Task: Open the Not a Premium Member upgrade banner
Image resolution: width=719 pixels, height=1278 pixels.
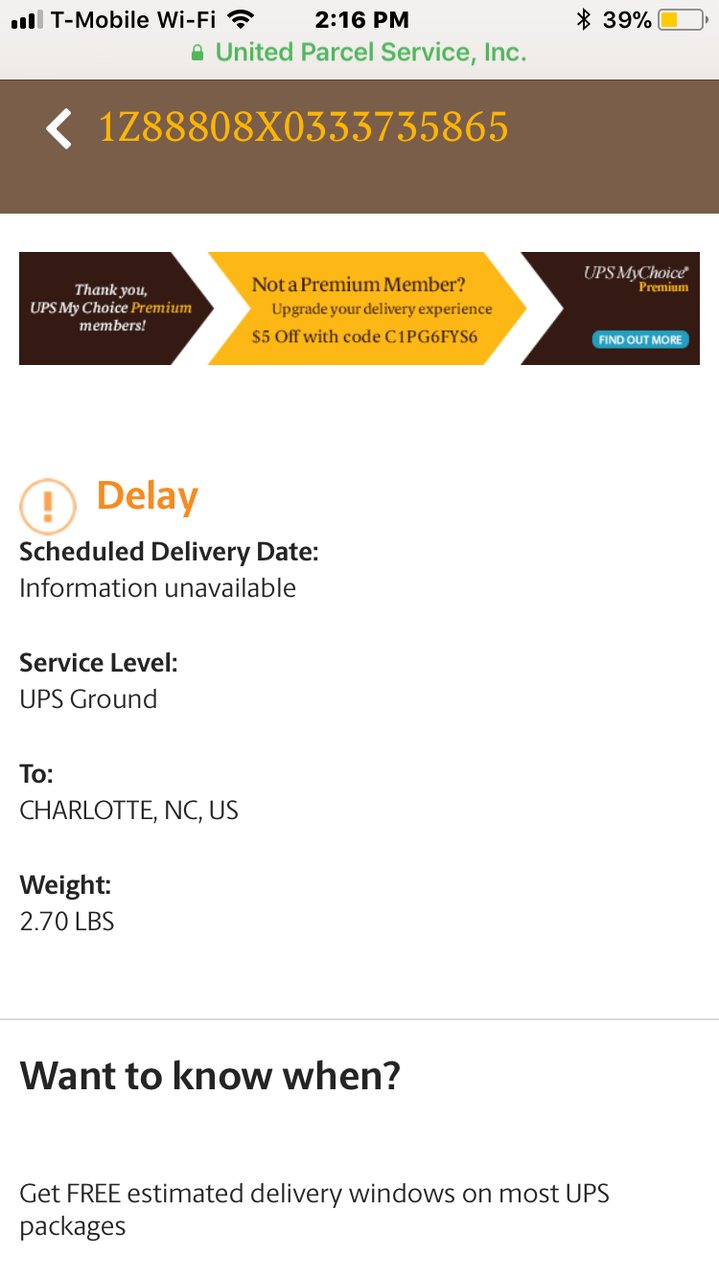Action: pyautogui.click(x=366, y=308)
